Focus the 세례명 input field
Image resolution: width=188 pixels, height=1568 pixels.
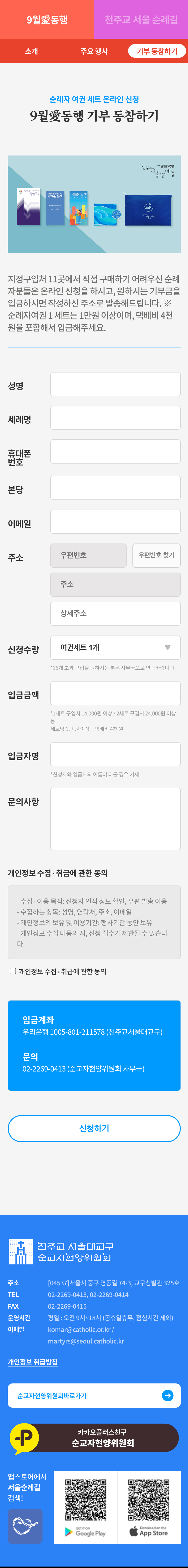click(x=115, y=418)
